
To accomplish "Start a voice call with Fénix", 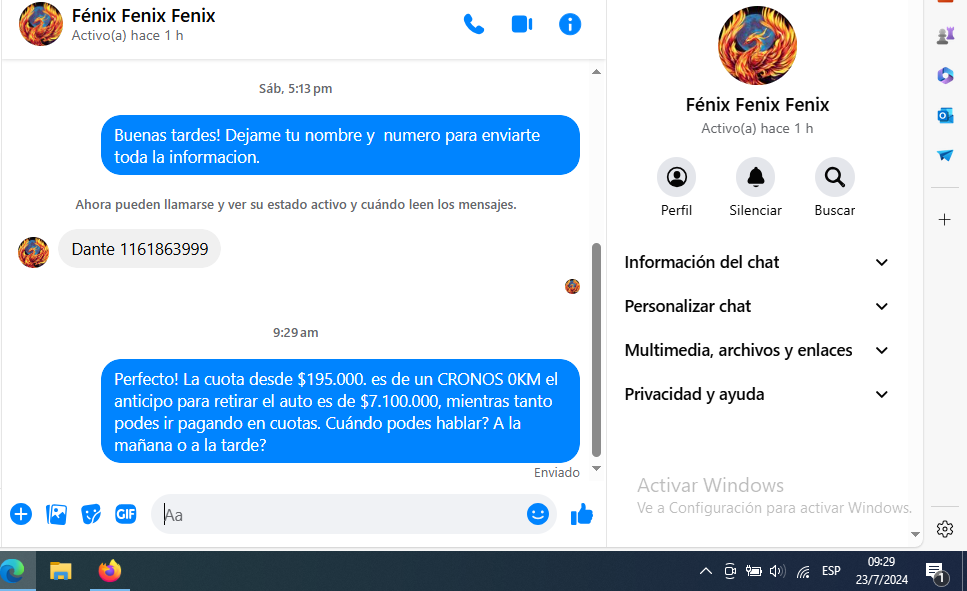I will click(474, 24).
